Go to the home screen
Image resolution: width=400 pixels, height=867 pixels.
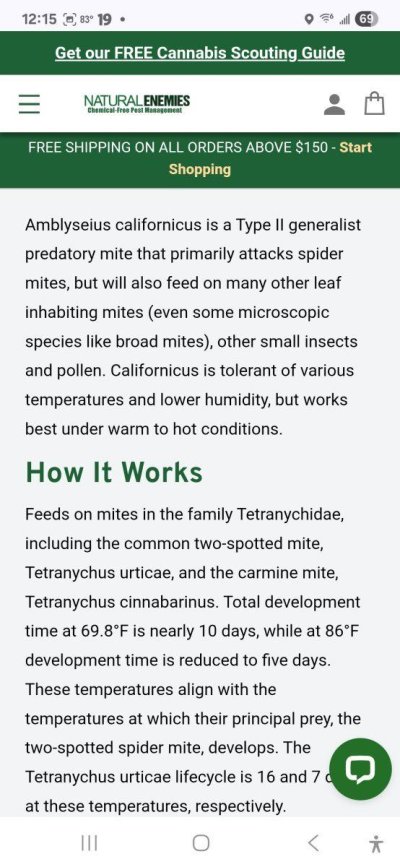coord(201,843)
